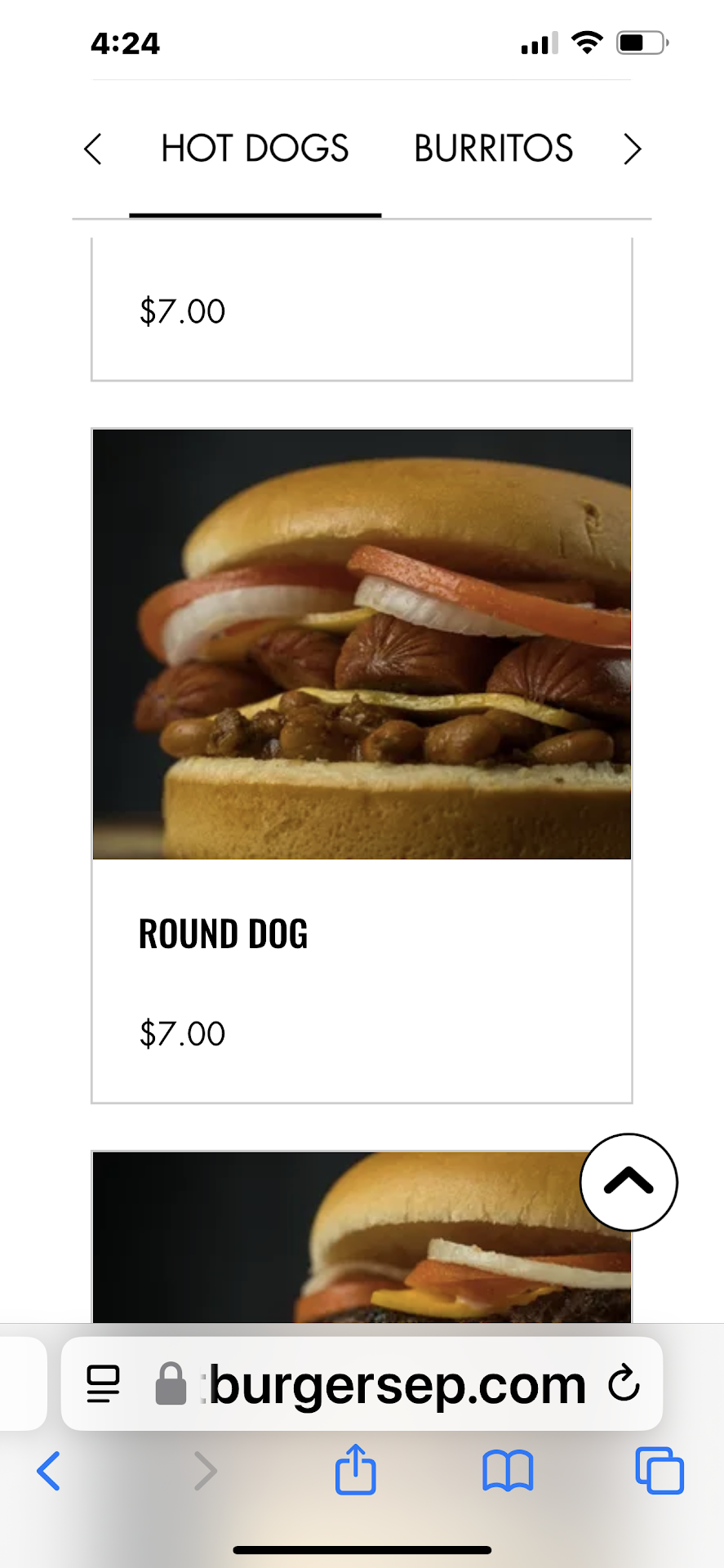The width and height of the screenshot is (724, 1568).
Task: Show more menu categories with right arrow
Action: [x=632, y=149]
